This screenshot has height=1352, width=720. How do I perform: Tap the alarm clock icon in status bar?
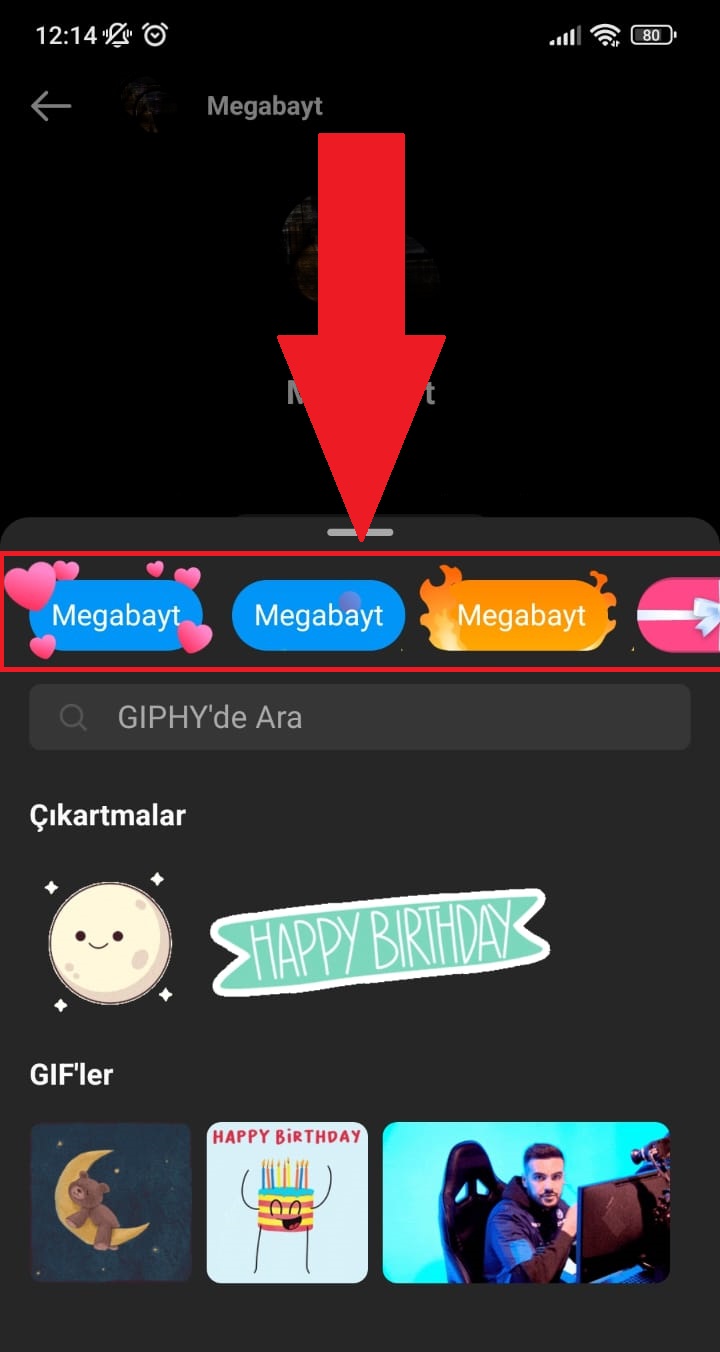click(152, 33)
